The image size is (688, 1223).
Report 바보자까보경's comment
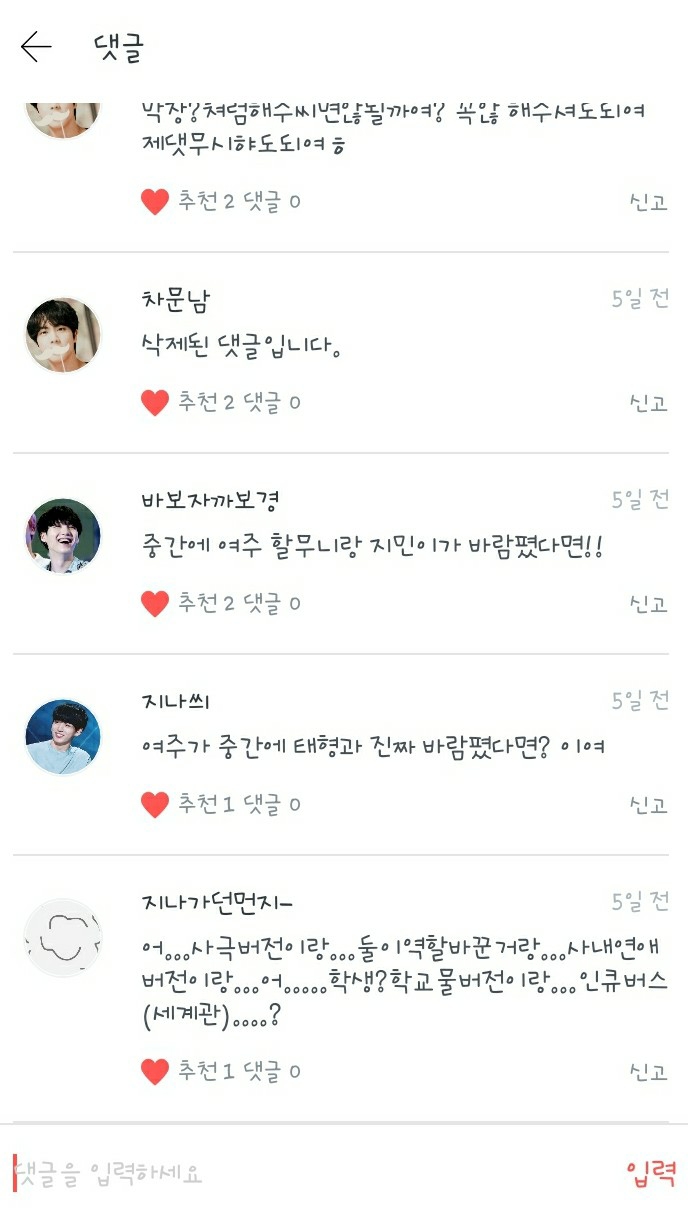coord(648,604)
